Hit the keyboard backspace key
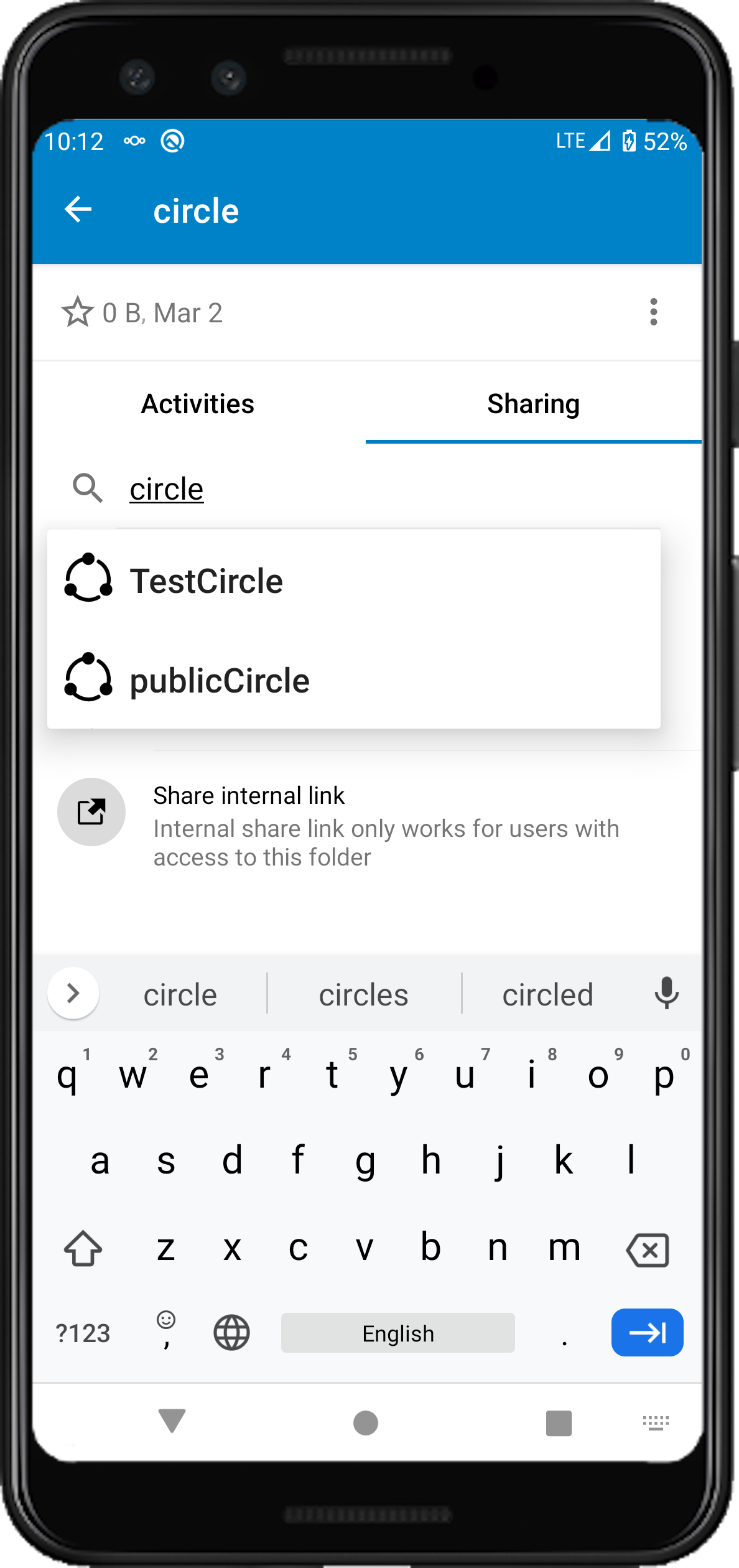 coord(648,1249)
